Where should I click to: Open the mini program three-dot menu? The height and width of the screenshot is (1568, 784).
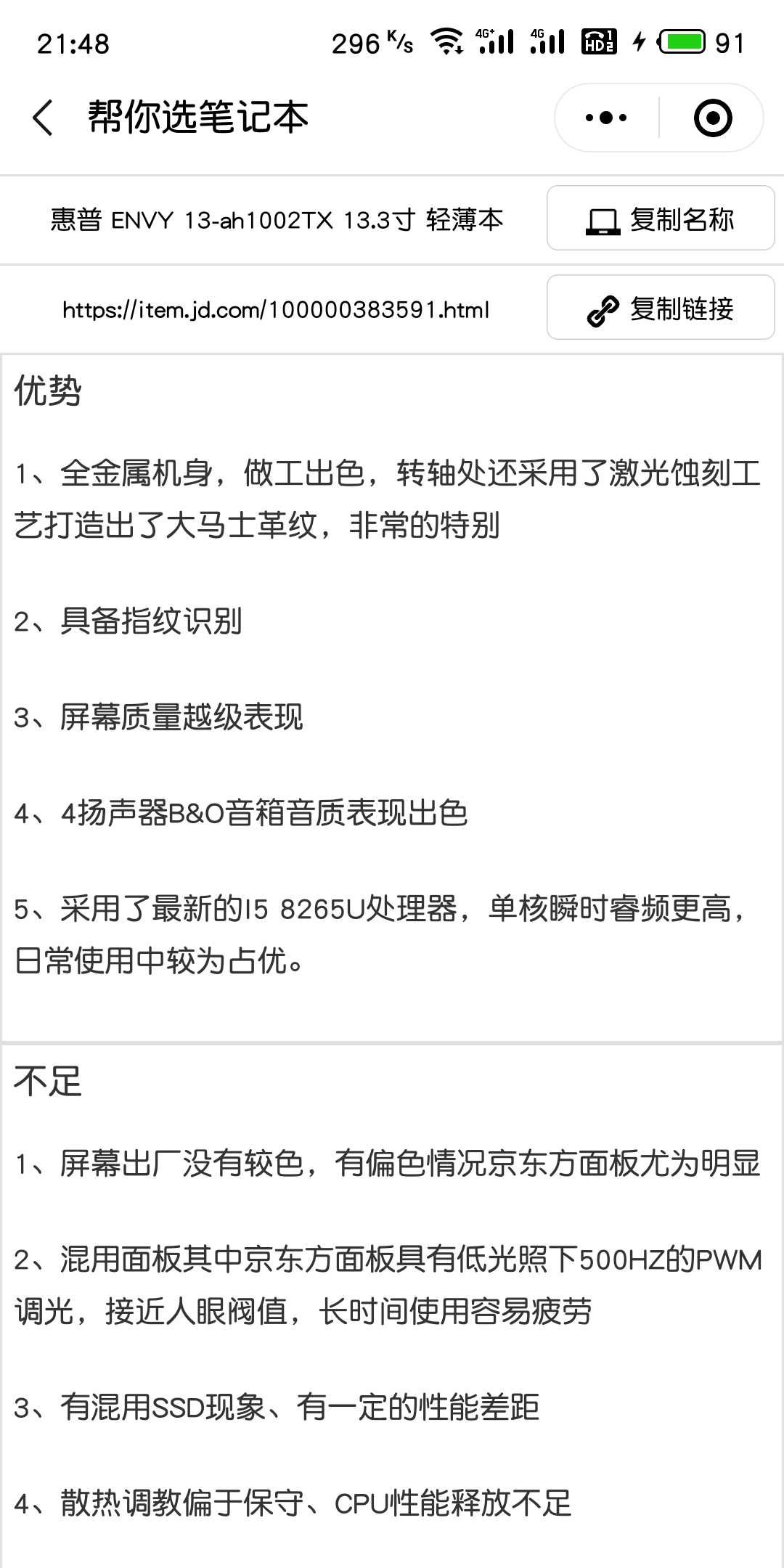click(x=607, y=118)
